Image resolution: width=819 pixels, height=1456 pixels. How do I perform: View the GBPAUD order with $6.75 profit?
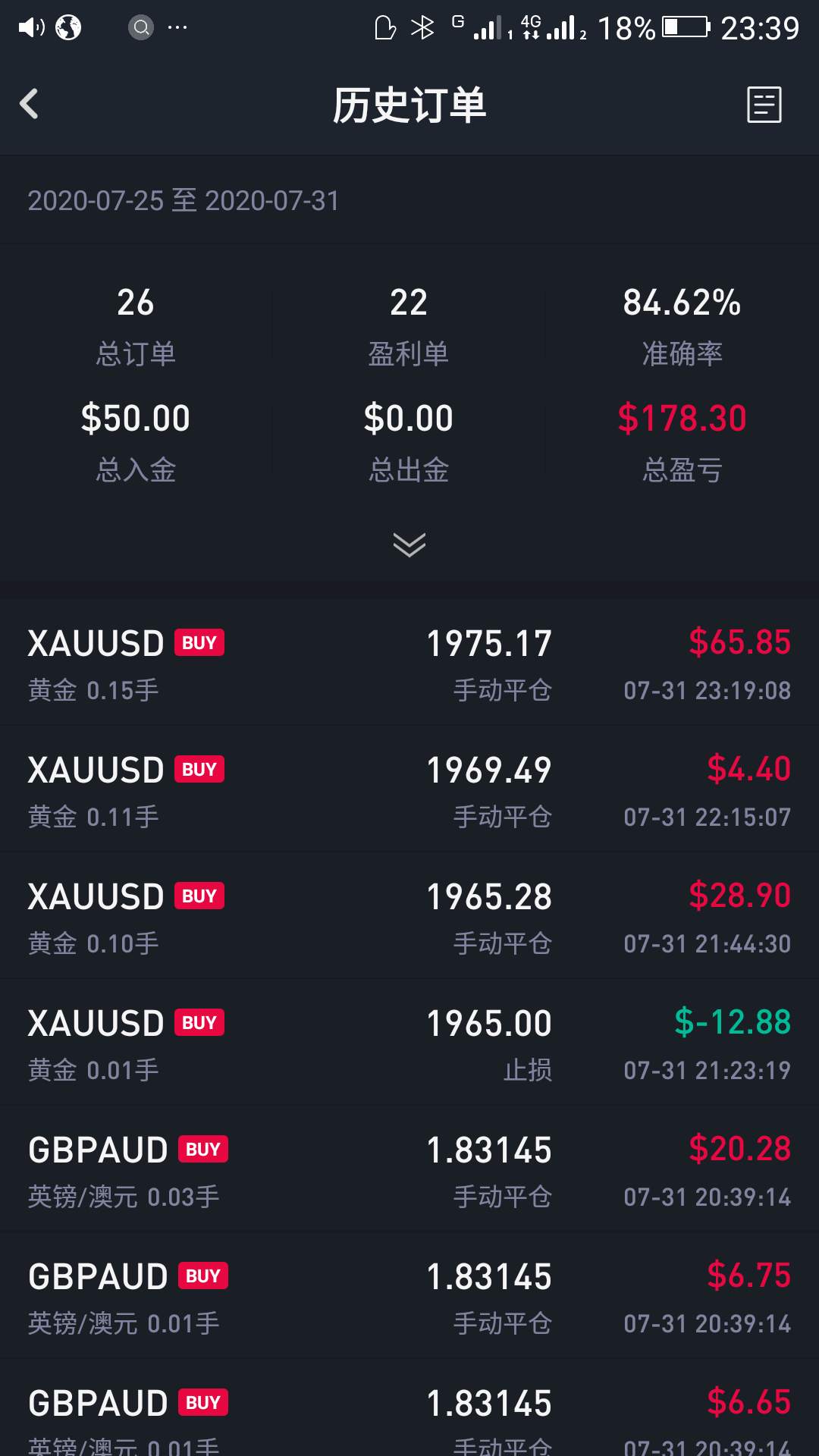(409, 1296)
